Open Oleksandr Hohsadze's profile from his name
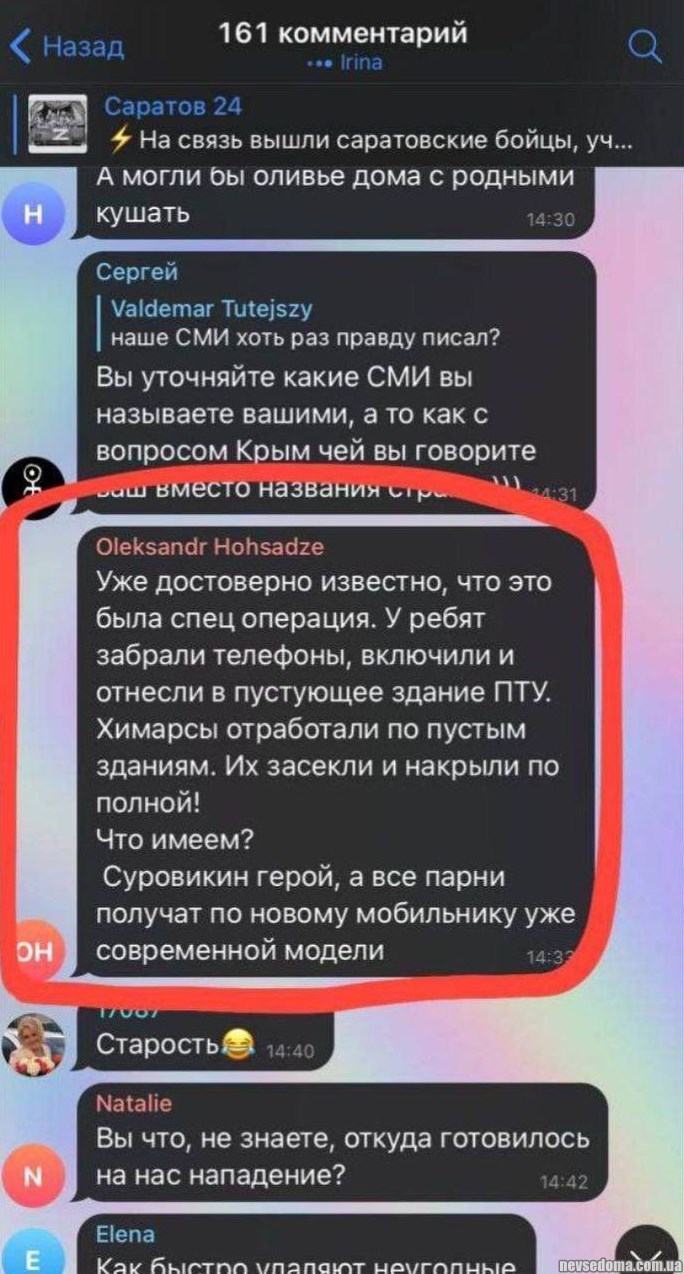The height and width of the screenshot is (1274, 684). tap(209, 546)
